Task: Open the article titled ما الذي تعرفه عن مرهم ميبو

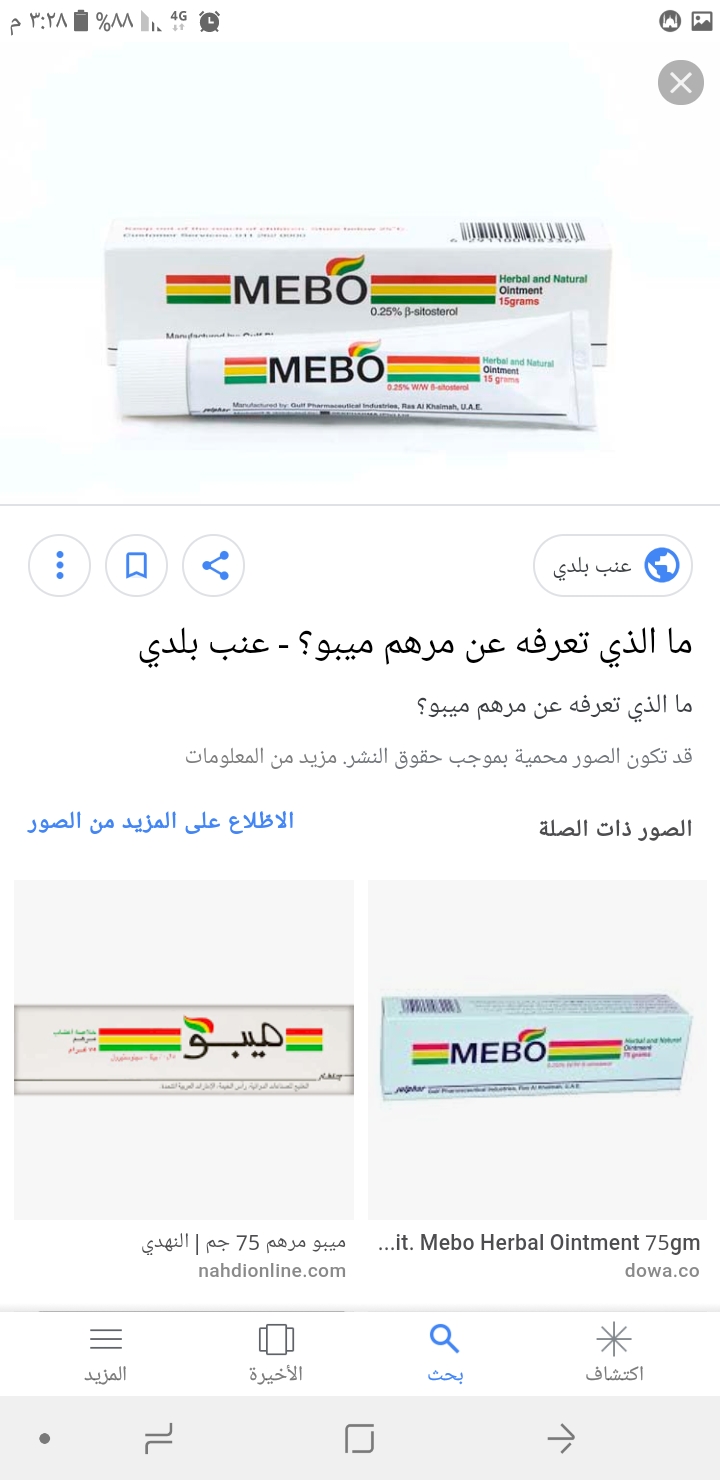Action: pyautogui.click(x=414, y=644)
